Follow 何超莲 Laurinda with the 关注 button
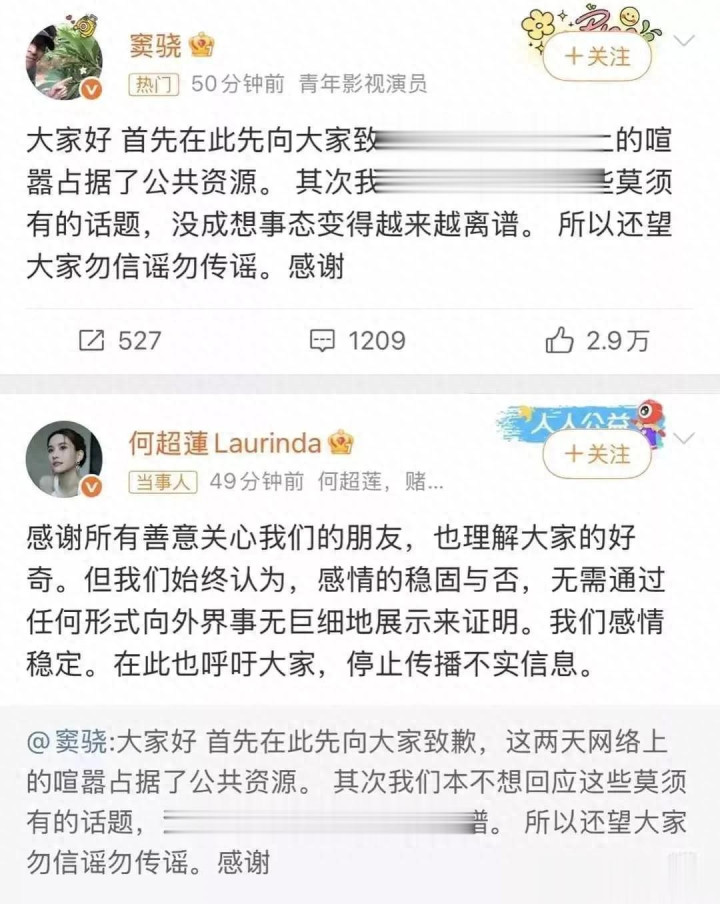This screenshot has height=904, width=720. click(x=597, y=454)
